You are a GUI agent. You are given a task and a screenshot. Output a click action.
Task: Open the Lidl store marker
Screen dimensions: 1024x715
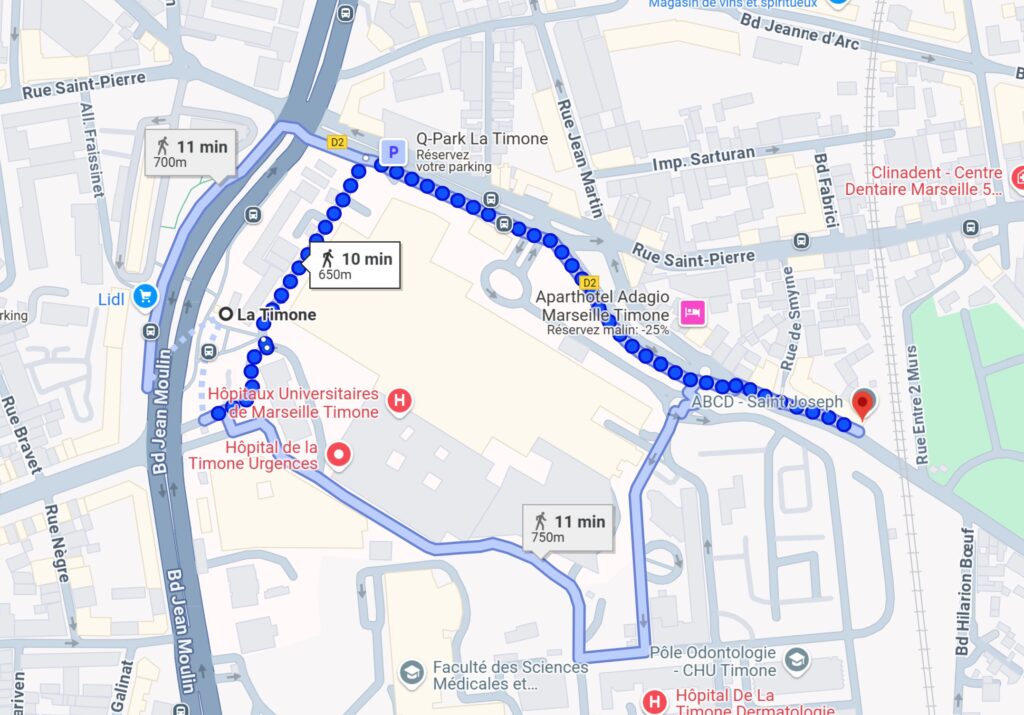coord(146,295)
